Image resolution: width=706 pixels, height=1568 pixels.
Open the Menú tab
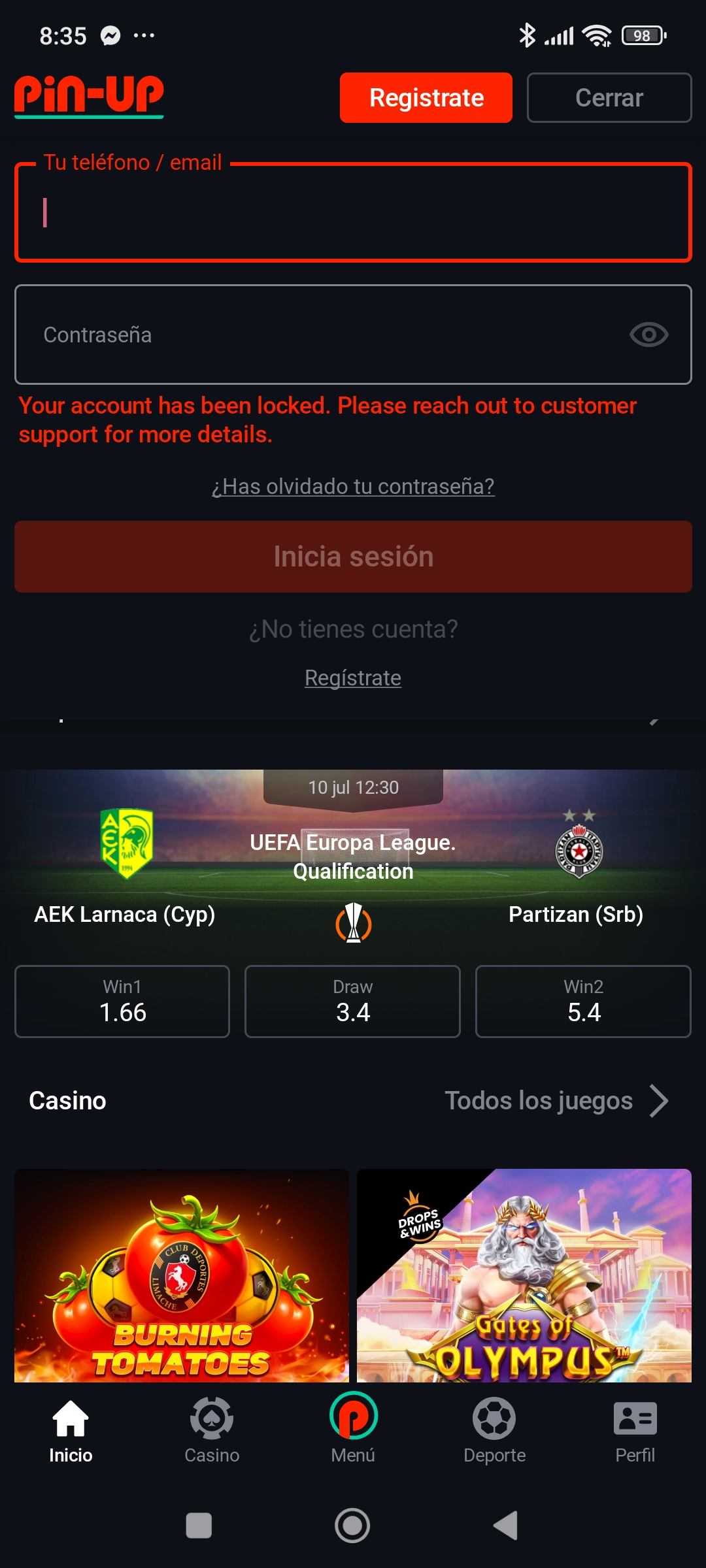click(353, 1429)
